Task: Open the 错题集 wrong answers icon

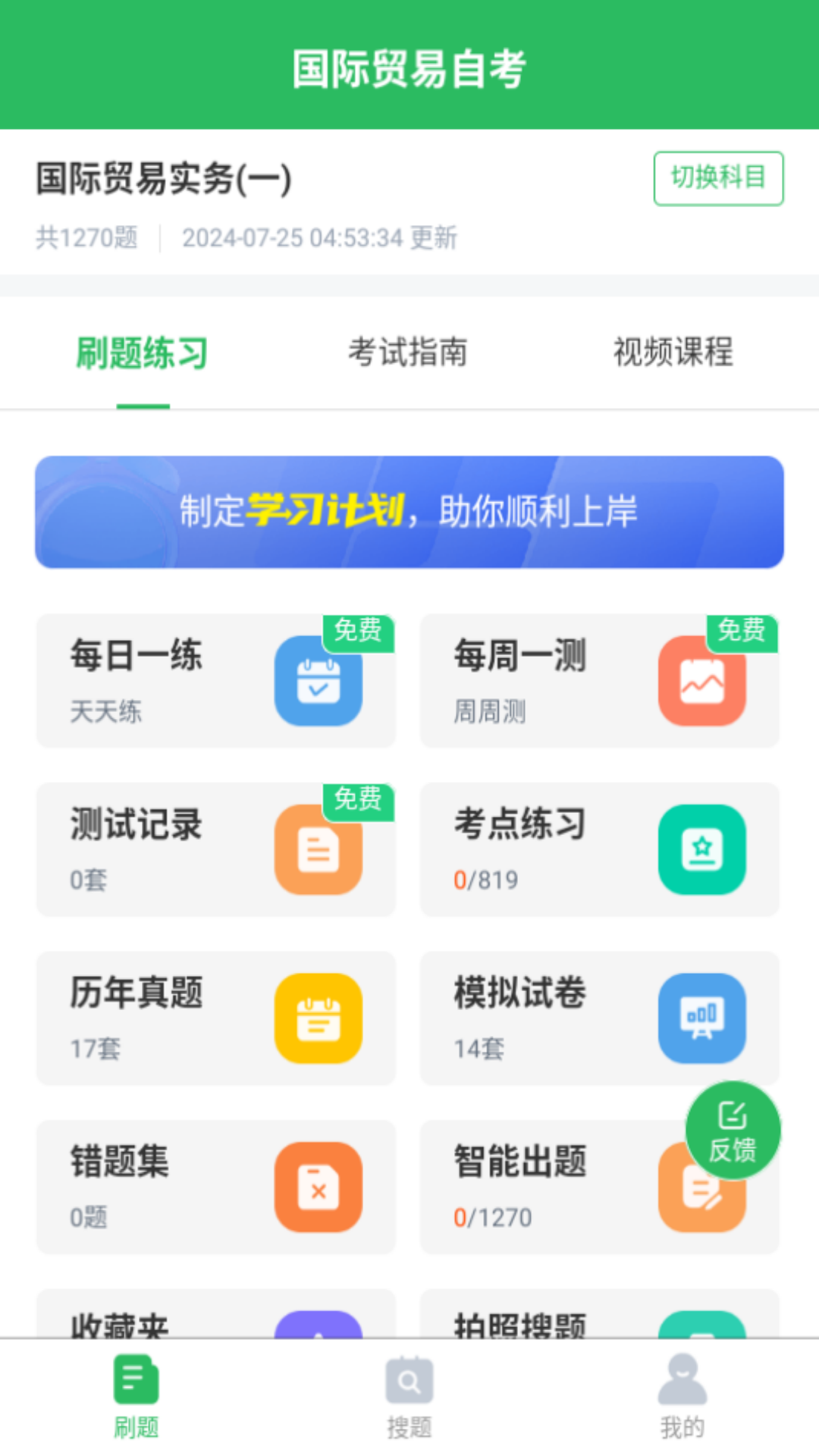Action: point(319,1188)
